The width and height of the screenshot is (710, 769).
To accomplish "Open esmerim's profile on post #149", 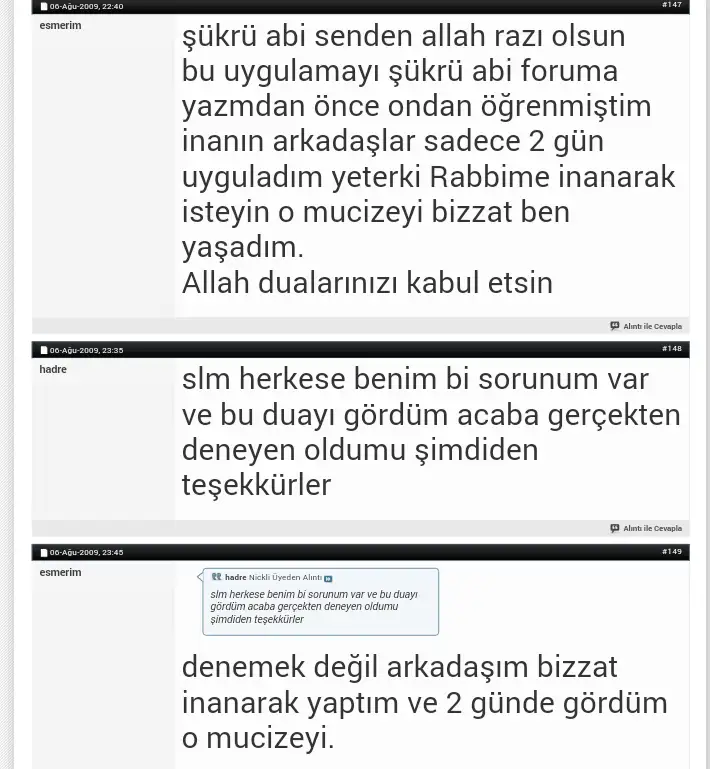I will [60, 572].
